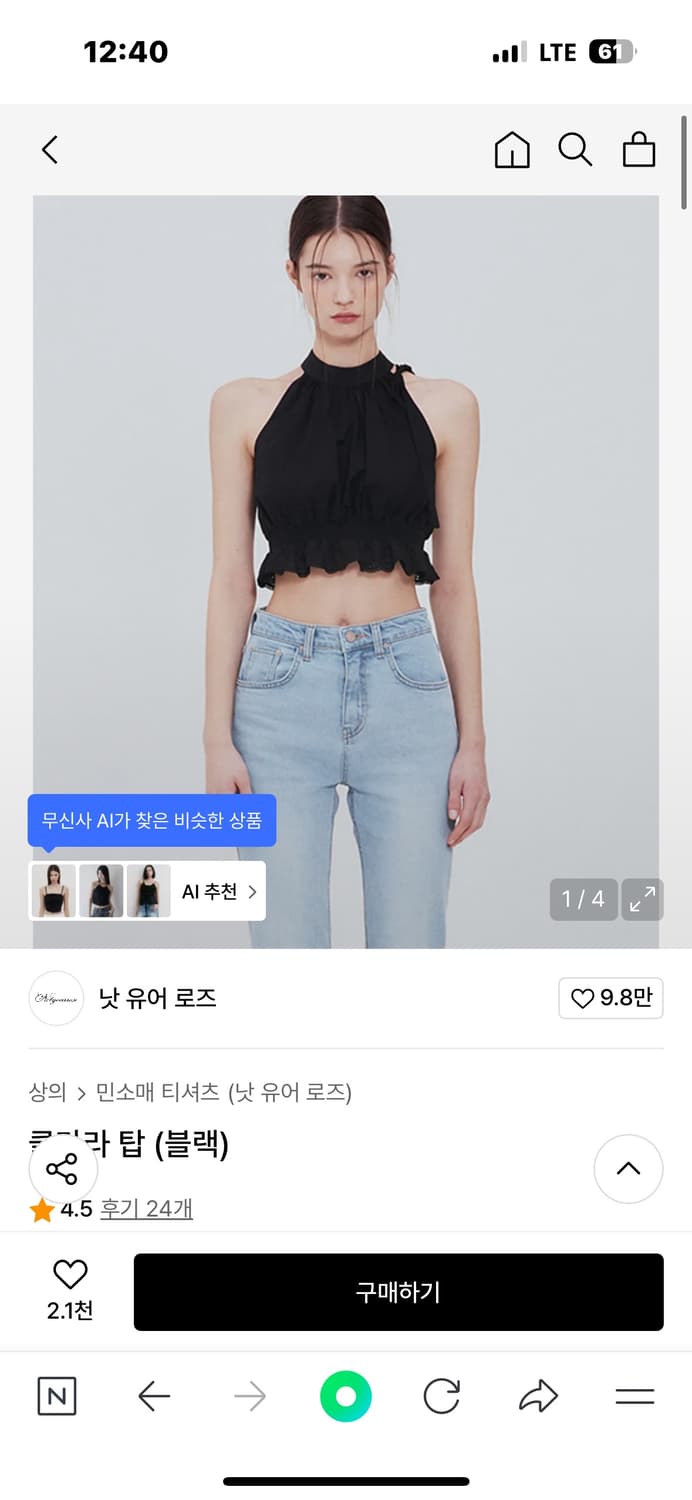This screenshot has height=1500, width=692.
Task: Open the browser hamburger menu
Action: click(x=634, y=1396)
